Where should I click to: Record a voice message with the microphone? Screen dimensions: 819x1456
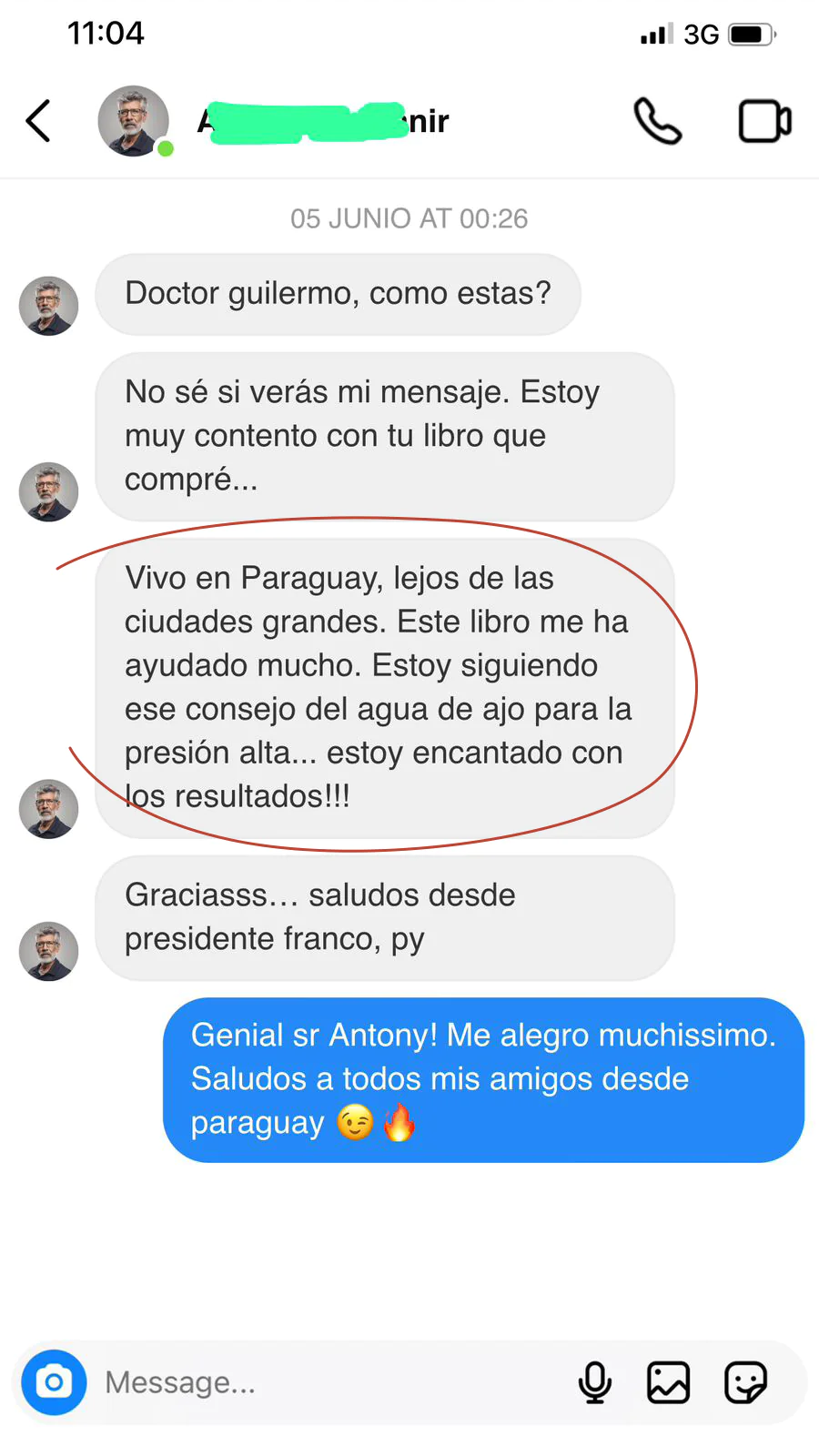[596, 1382]
